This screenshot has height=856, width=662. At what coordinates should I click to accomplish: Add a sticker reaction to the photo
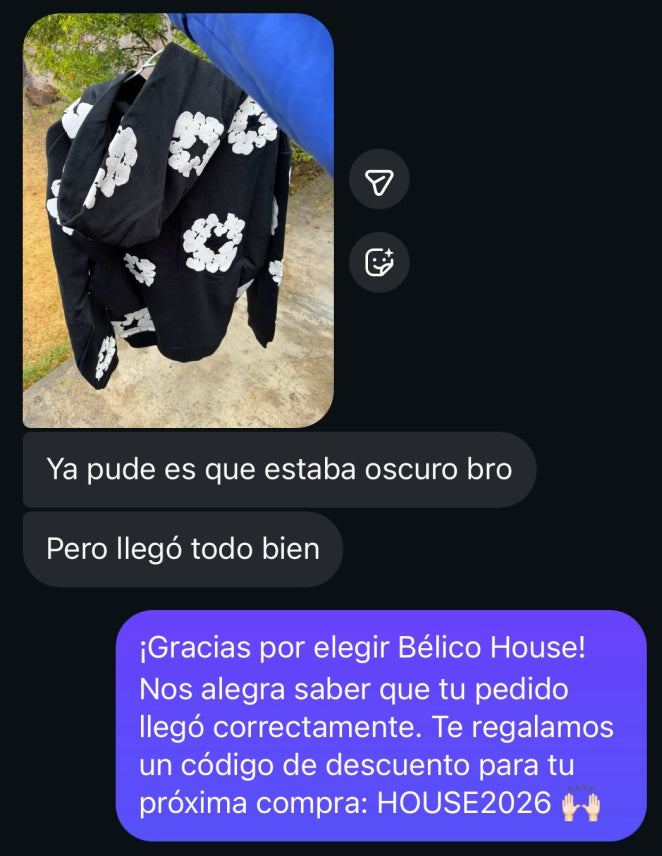coord(379,262)
